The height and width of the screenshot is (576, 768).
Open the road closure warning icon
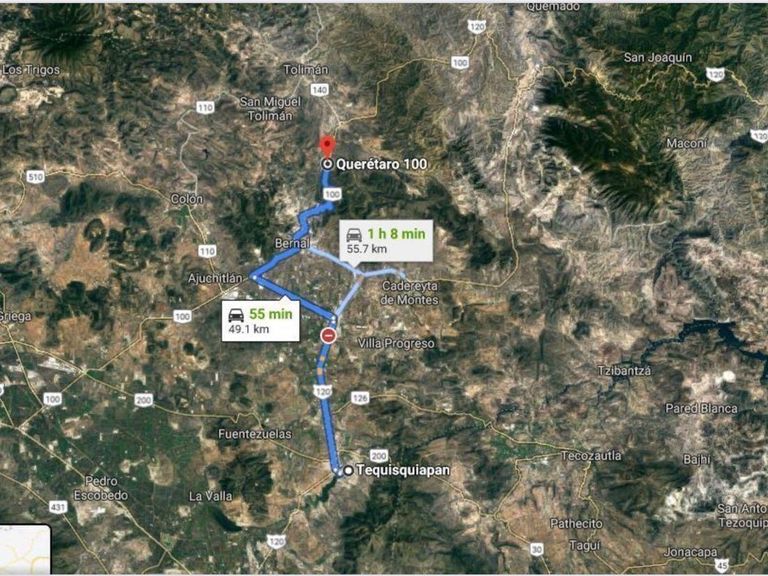[x=328, y=335]
